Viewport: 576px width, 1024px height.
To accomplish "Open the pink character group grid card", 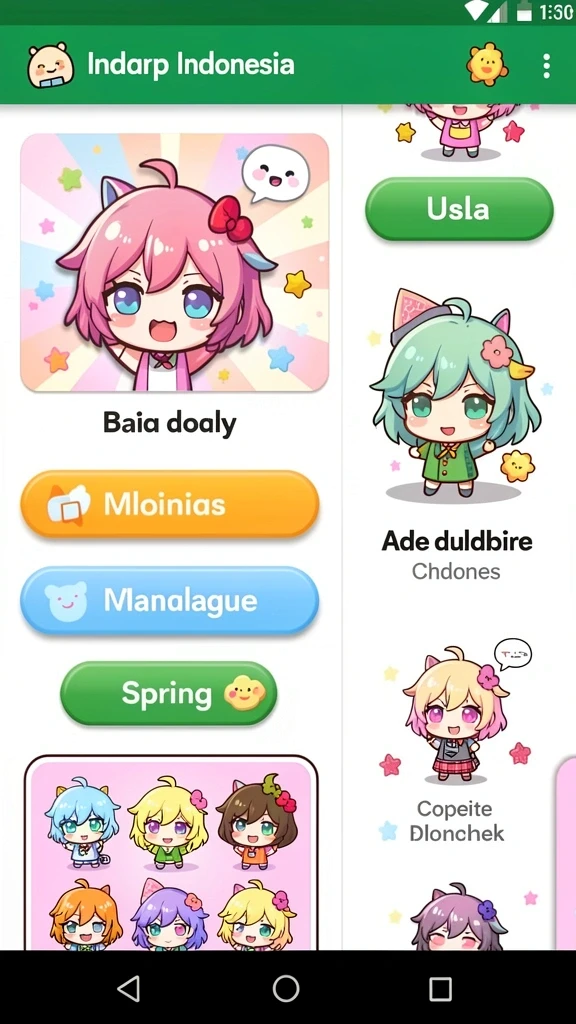I will click(171, 853).
